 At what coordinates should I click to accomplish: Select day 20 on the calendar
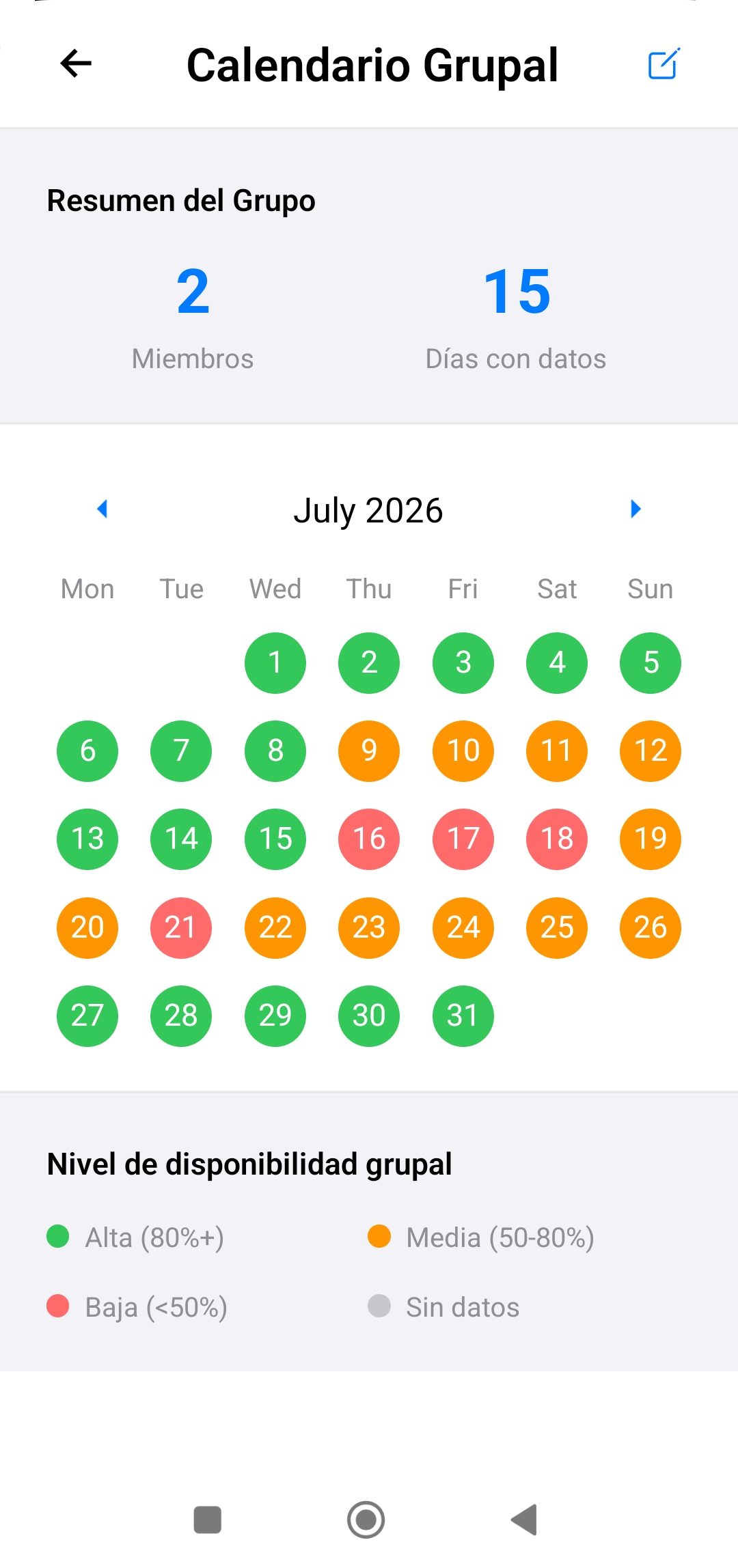tap(87, 928)
